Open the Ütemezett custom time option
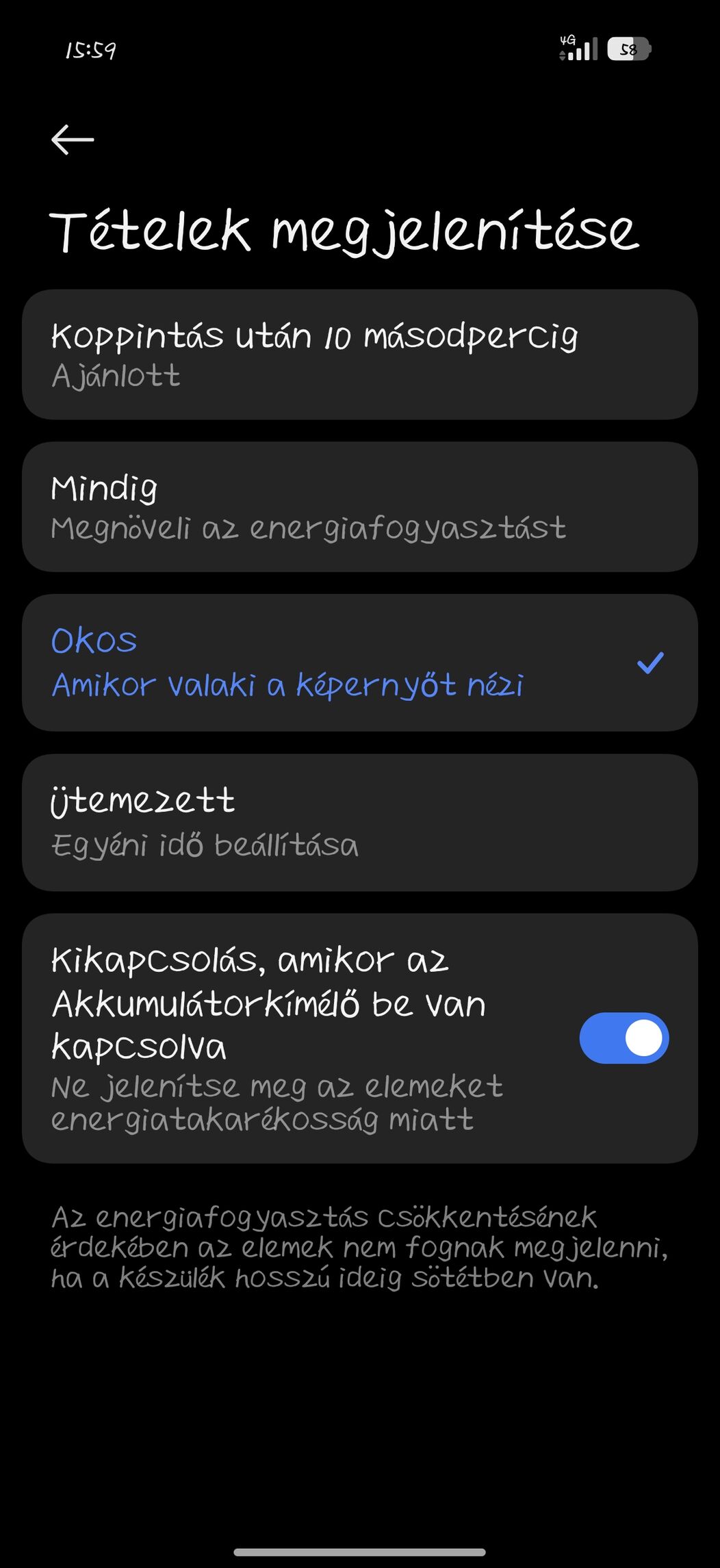Image resolution: width=720 pixels, height=1568 pixels. tap(359, 822)
